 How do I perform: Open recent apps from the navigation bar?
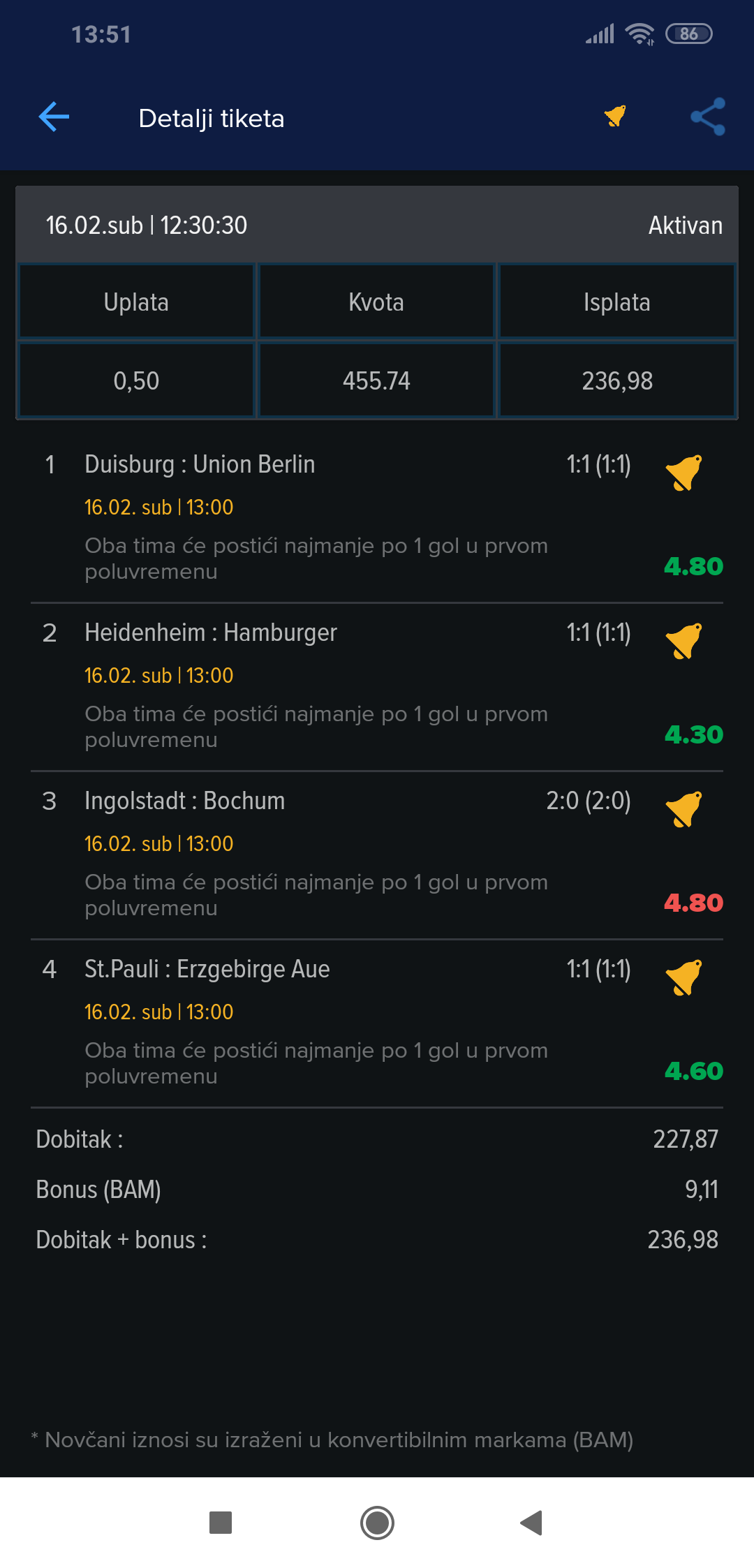click(x=221, y=1523)
